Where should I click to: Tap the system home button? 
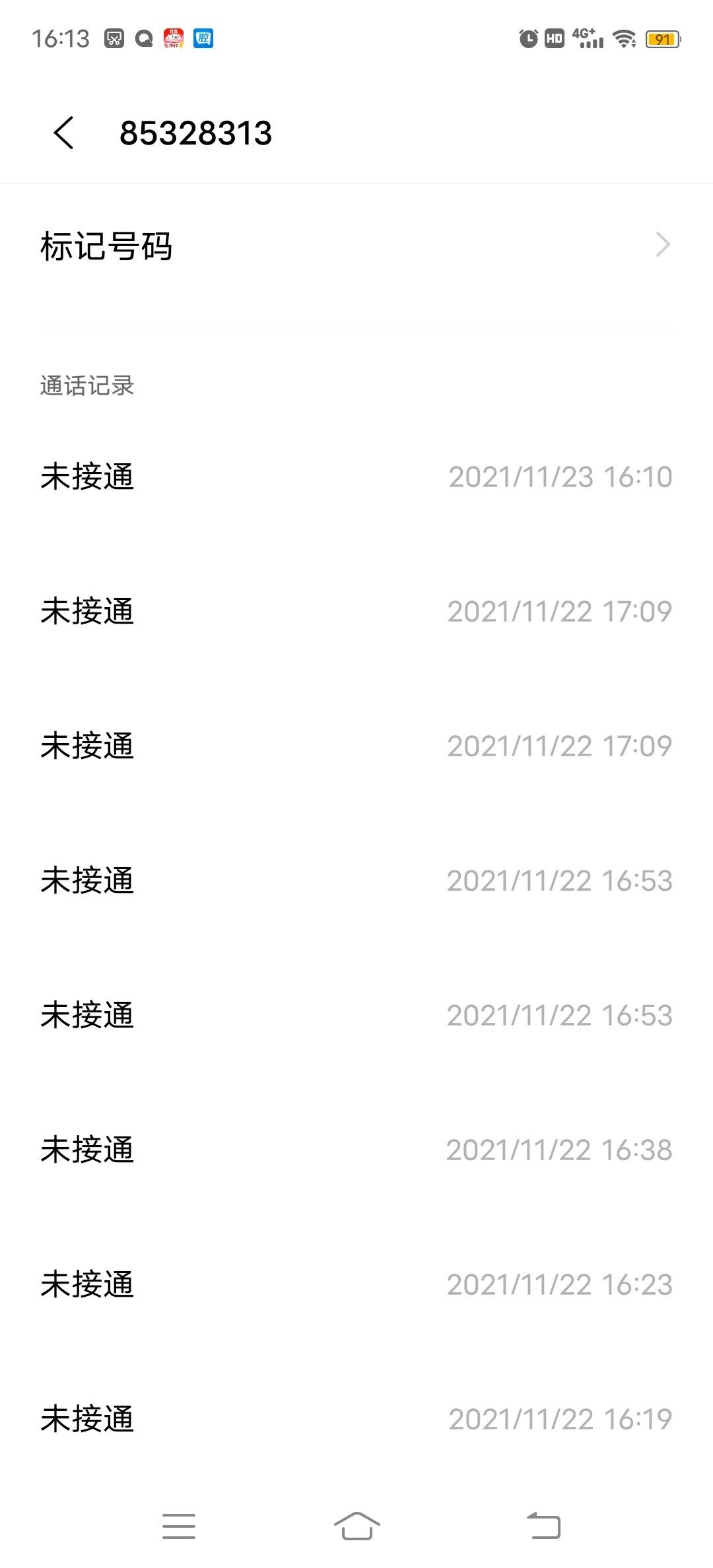pyautogui.click(x=356, y=1525)
